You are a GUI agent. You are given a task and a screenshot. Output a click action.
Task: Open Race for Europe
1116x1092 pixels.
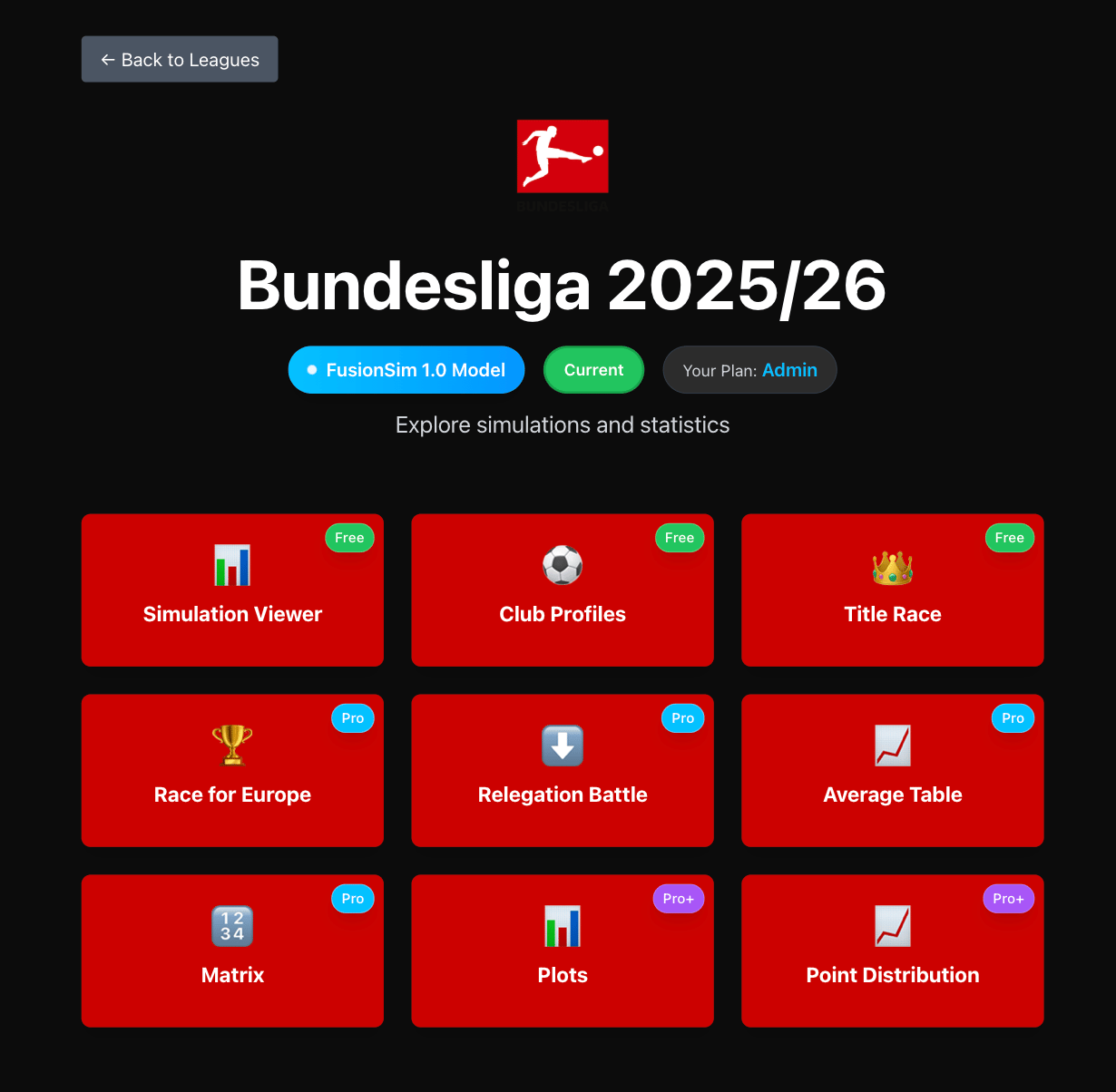pyautogui.click(x=232, y=771)
